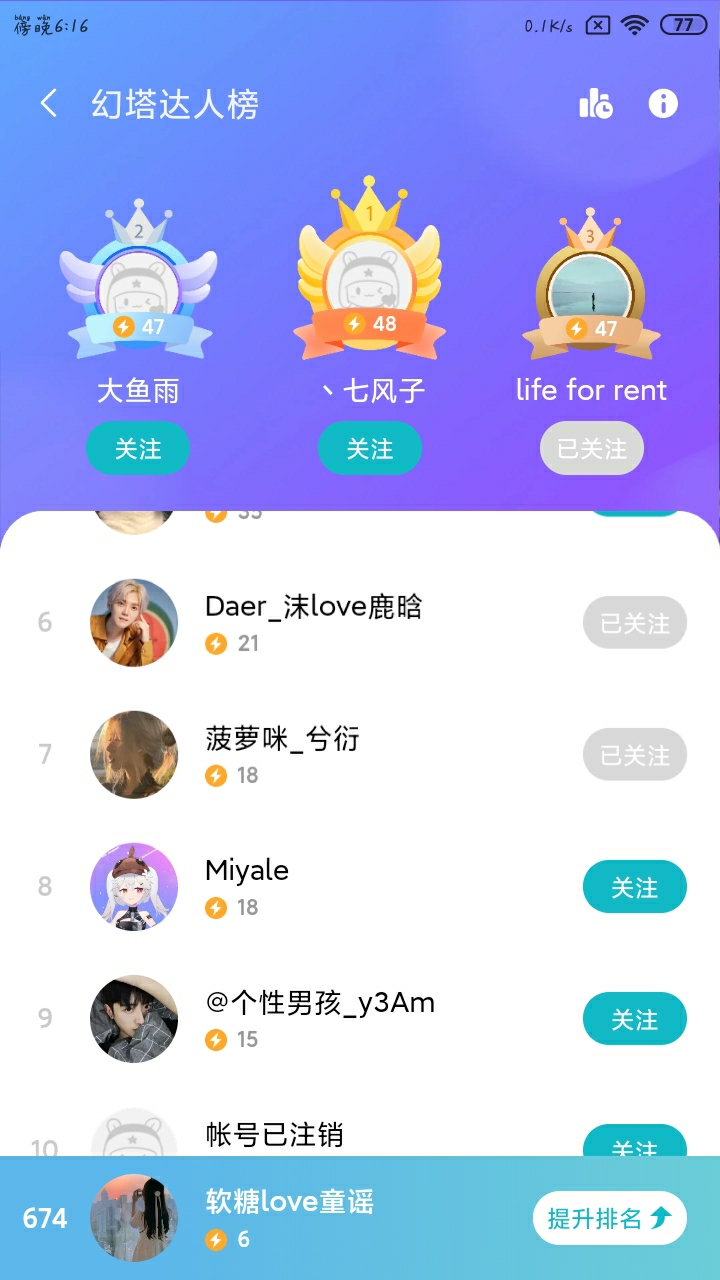This screenshot has width=720, height=1280.
Task: Unfollow 菠萝咪_兮衍
Action: (x=635, y=755)
